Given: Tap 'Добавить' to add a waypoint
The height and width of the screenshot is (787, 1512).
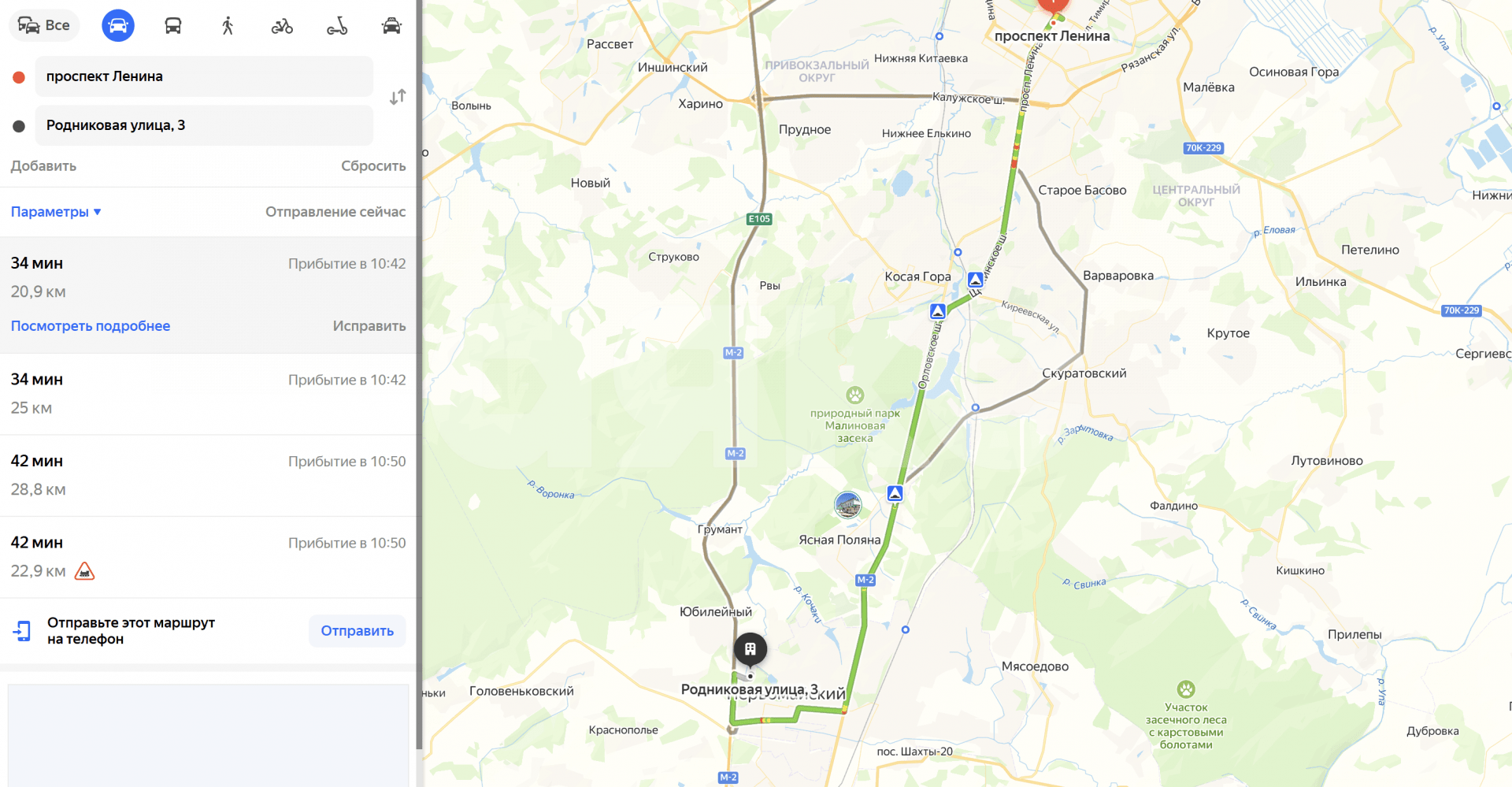Looking at the screenshot, I should coord(43,166).
